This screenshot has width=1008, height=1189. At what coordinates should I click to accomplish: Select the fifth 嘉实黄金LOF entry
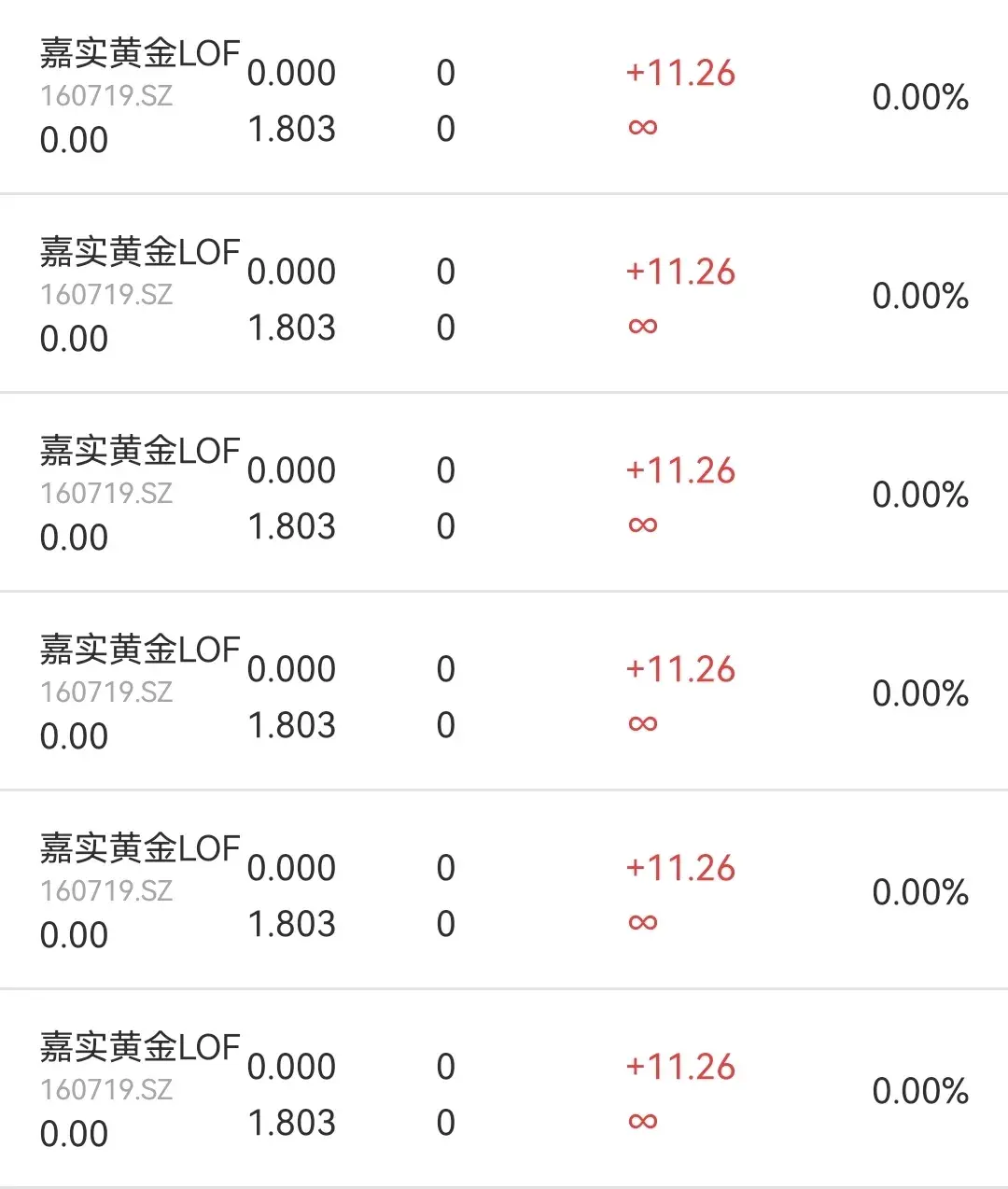tap(504, 890)
